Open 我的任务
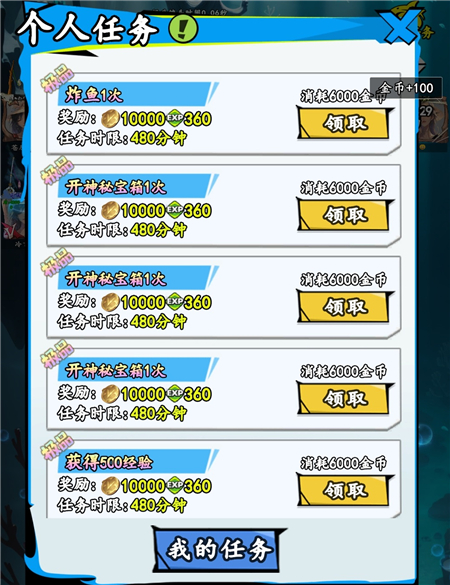450x585 pixels. click(219, 549)
